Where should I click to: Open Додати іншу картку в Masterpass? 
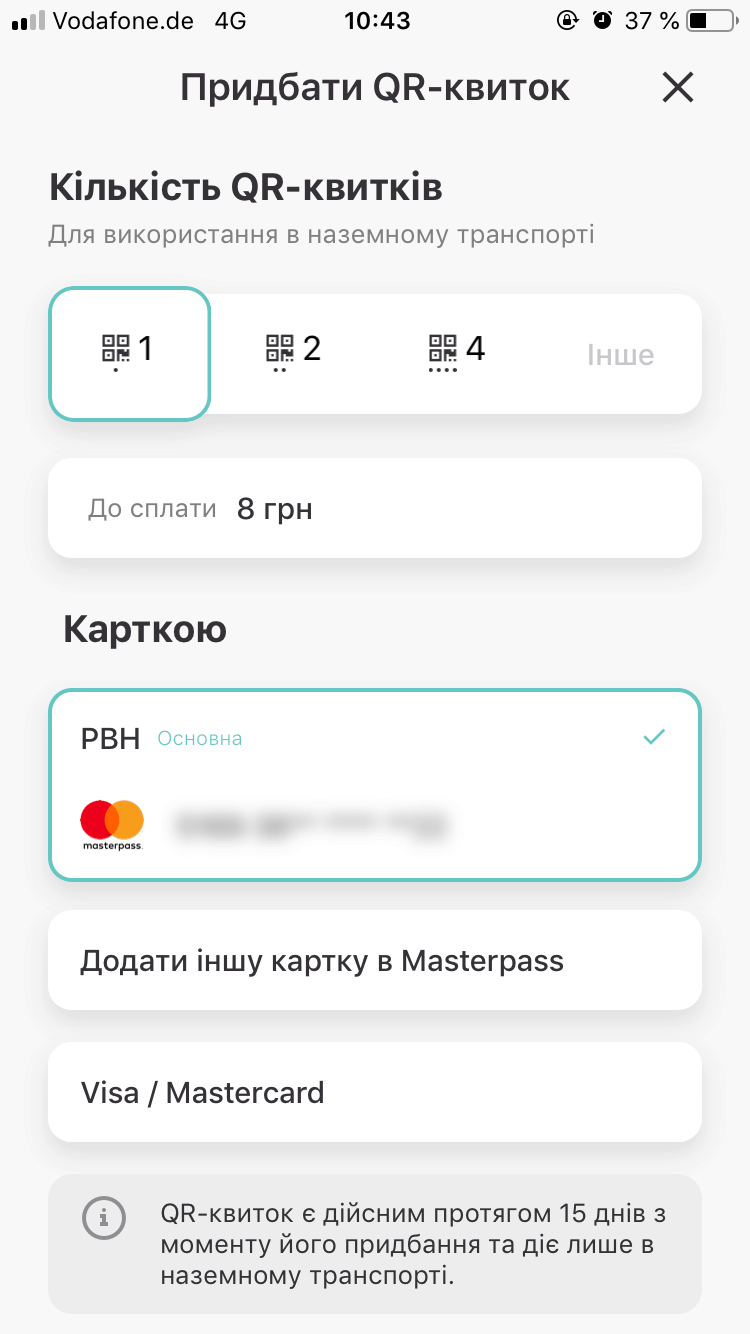pos(375,961)
